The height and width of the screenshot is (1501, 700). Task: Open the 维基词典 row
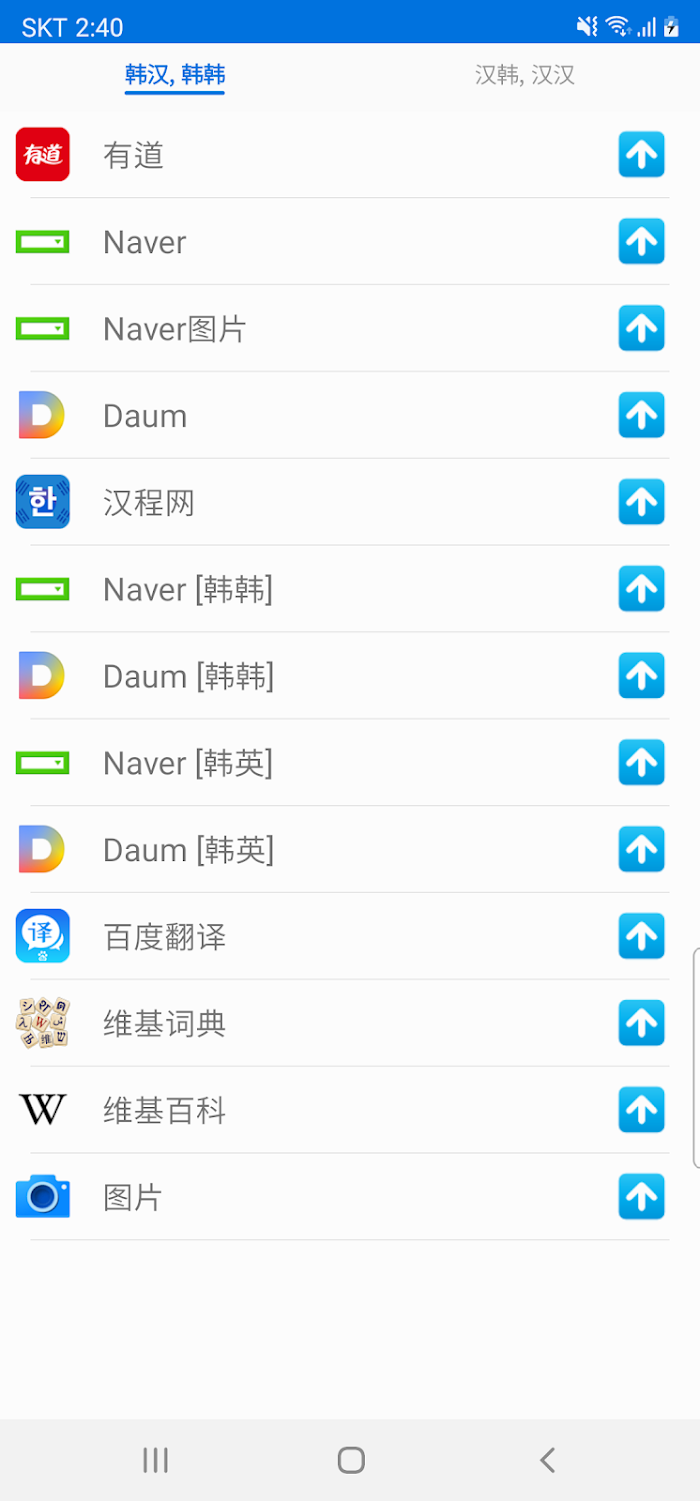[350, 1024]
